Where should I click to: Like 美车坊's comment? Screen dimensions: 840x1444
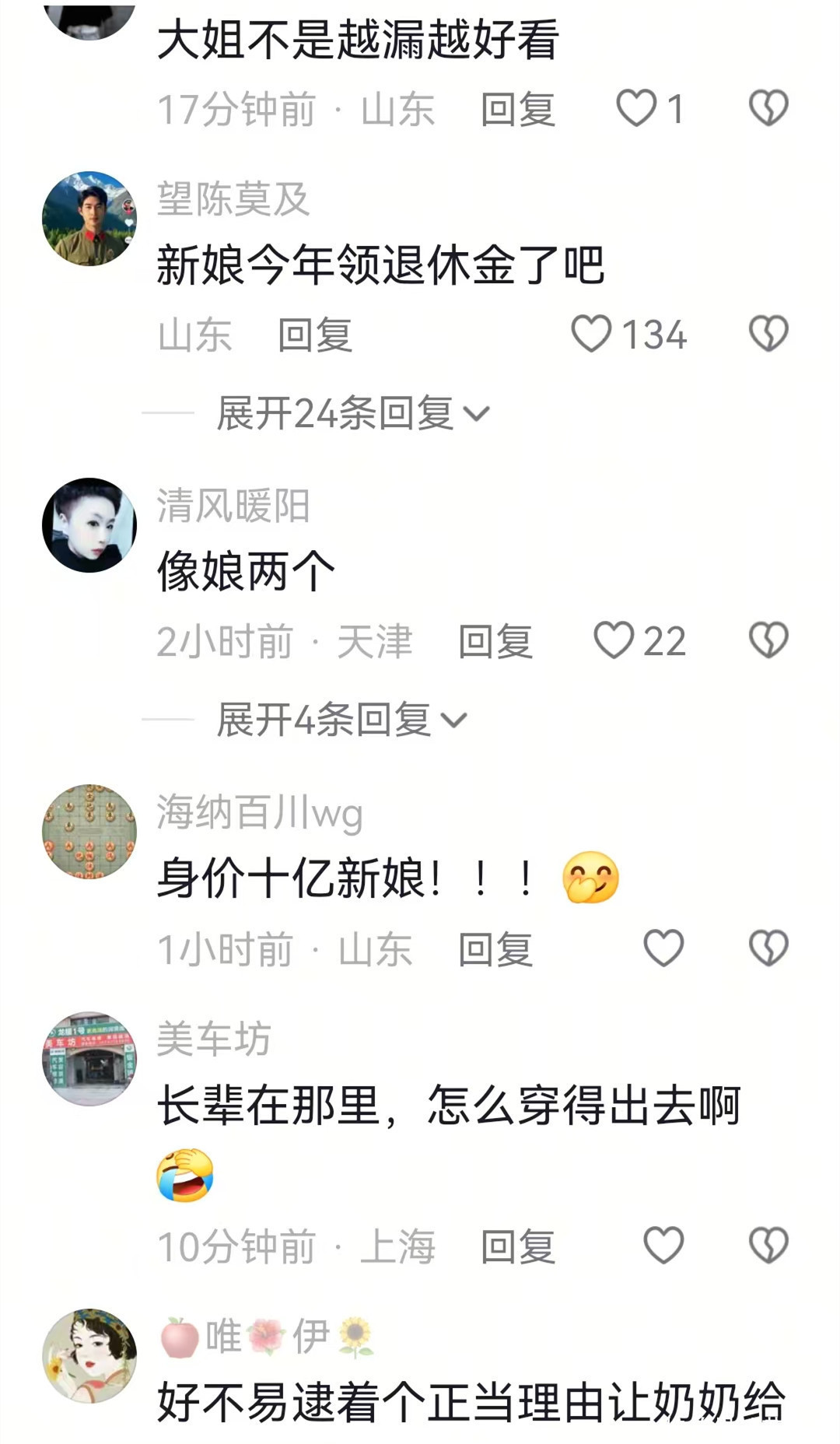[x=663, y=1245]
